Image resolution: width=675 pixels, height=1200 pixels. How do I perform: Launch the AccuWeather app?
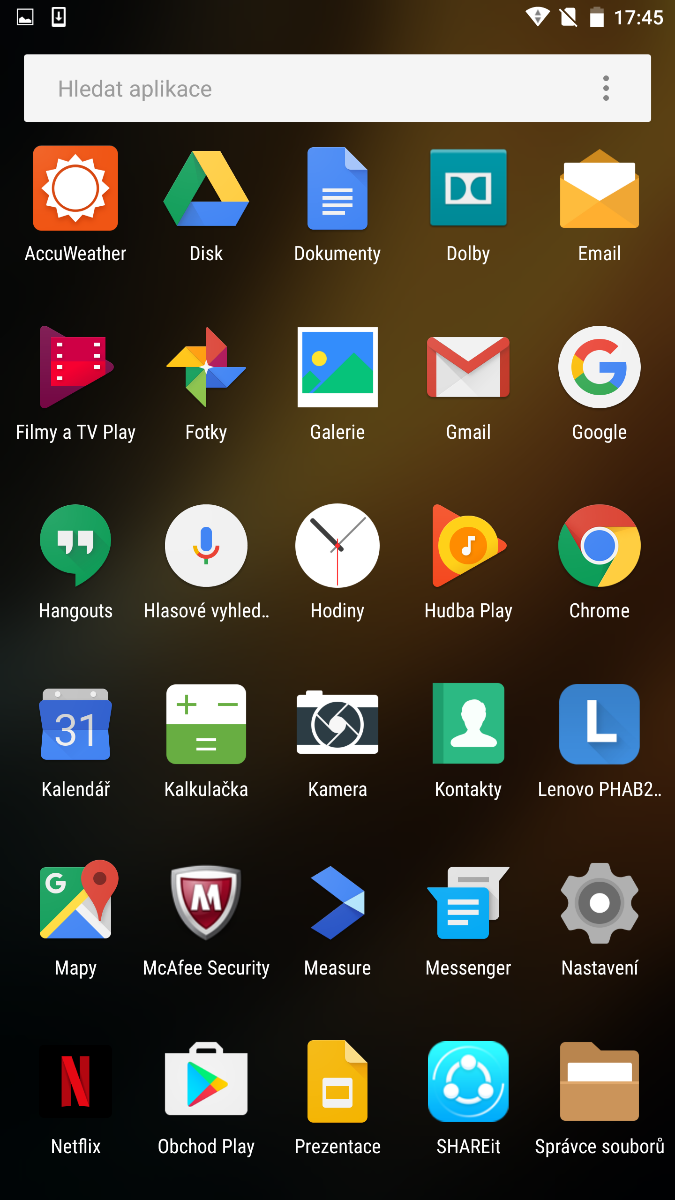click(x=76, y=188)
